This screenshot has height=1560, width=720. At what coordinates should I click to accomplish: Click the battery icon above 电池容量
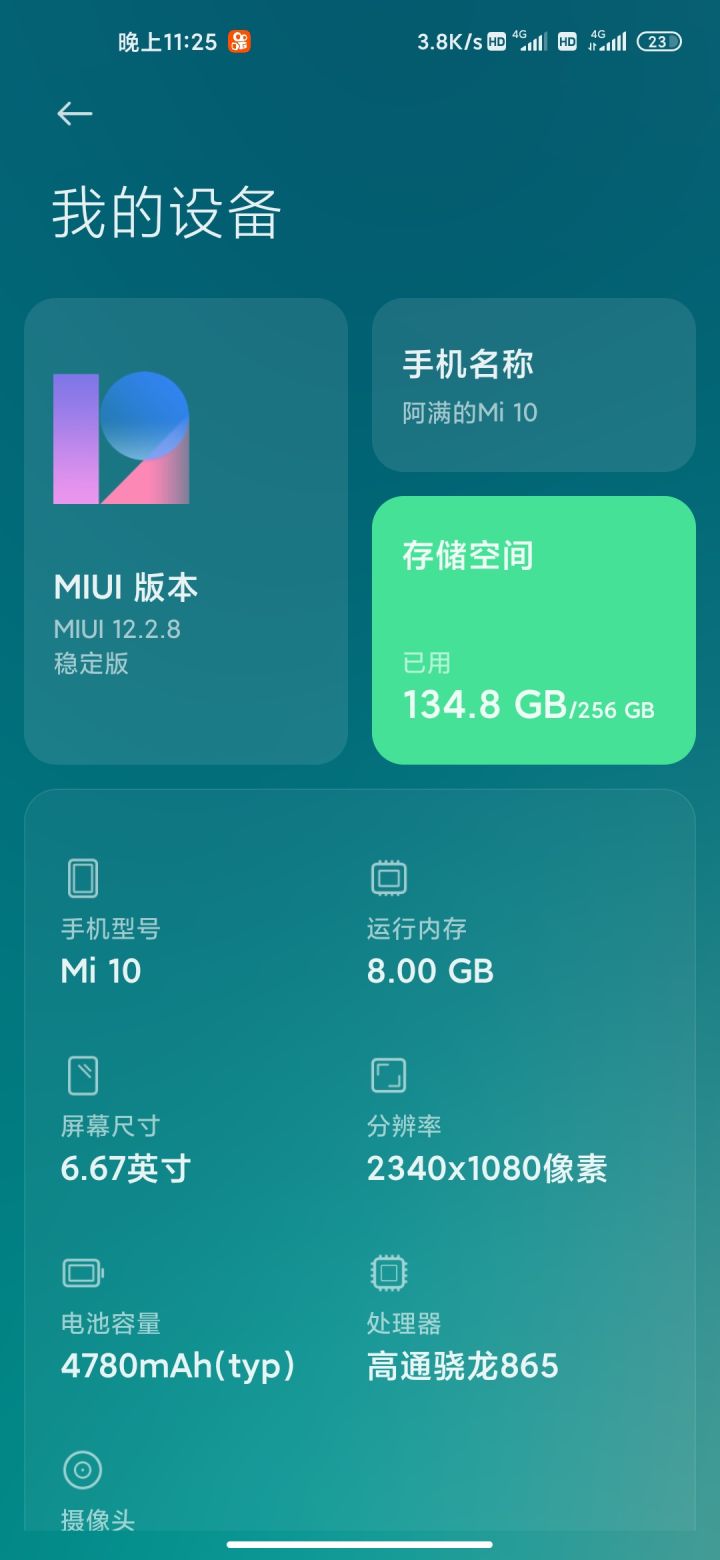click(x=83, y=1272)
